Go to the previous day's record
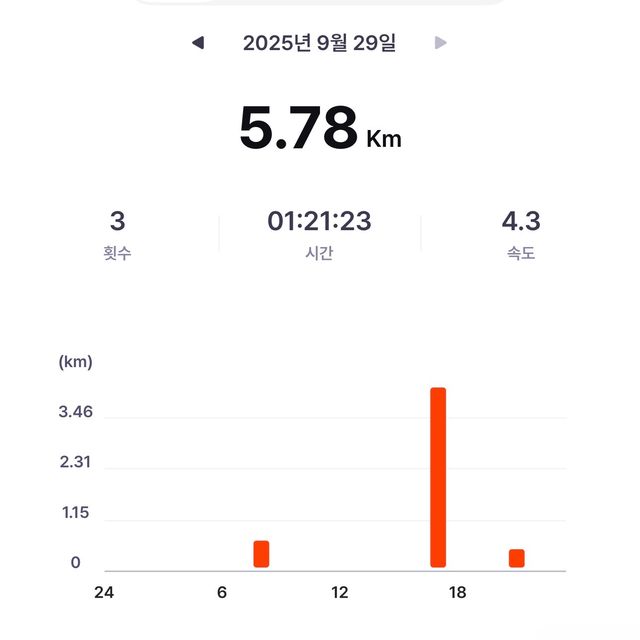The image size is (640, 640). click(198, 43)
